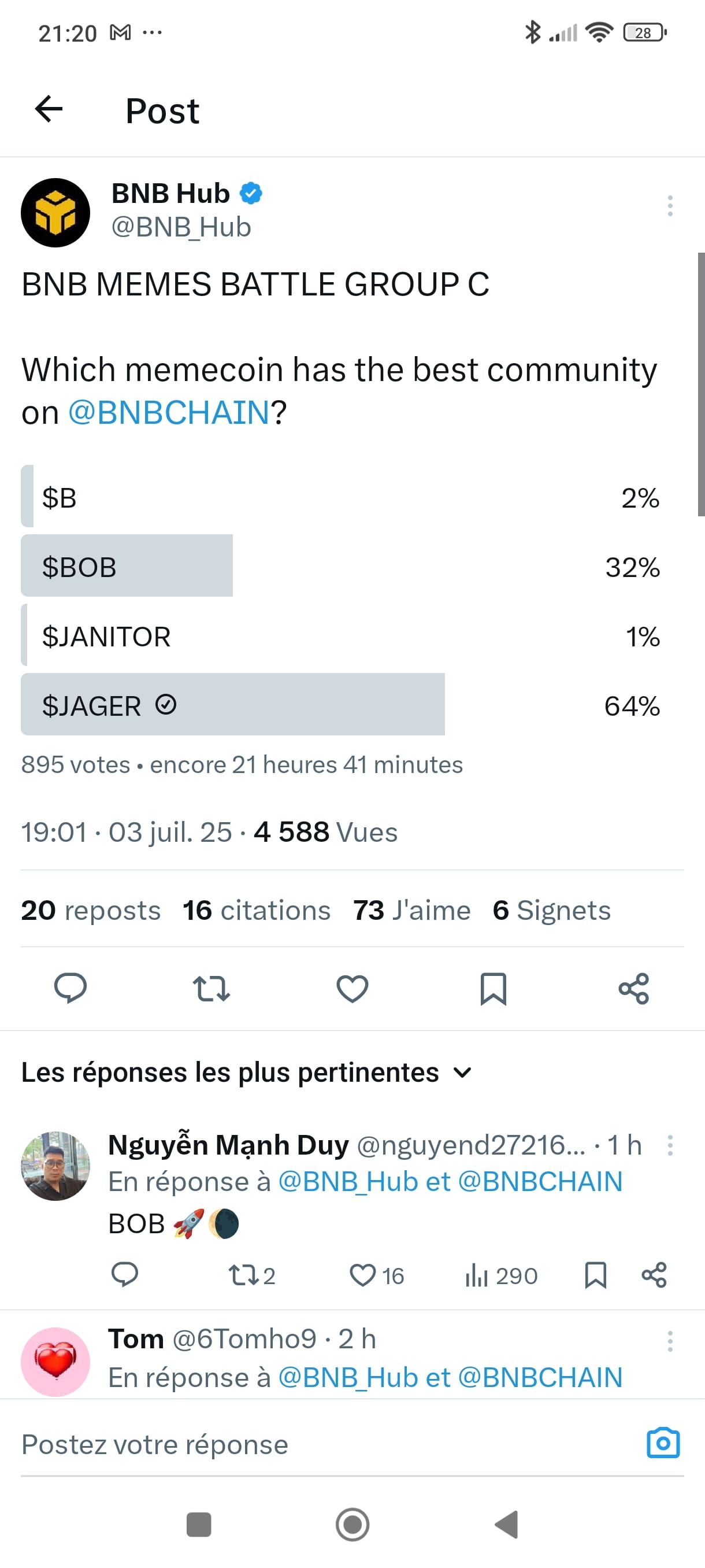View the 20 reposts list
Screen dimensions: 705x1568
point(91,911)
